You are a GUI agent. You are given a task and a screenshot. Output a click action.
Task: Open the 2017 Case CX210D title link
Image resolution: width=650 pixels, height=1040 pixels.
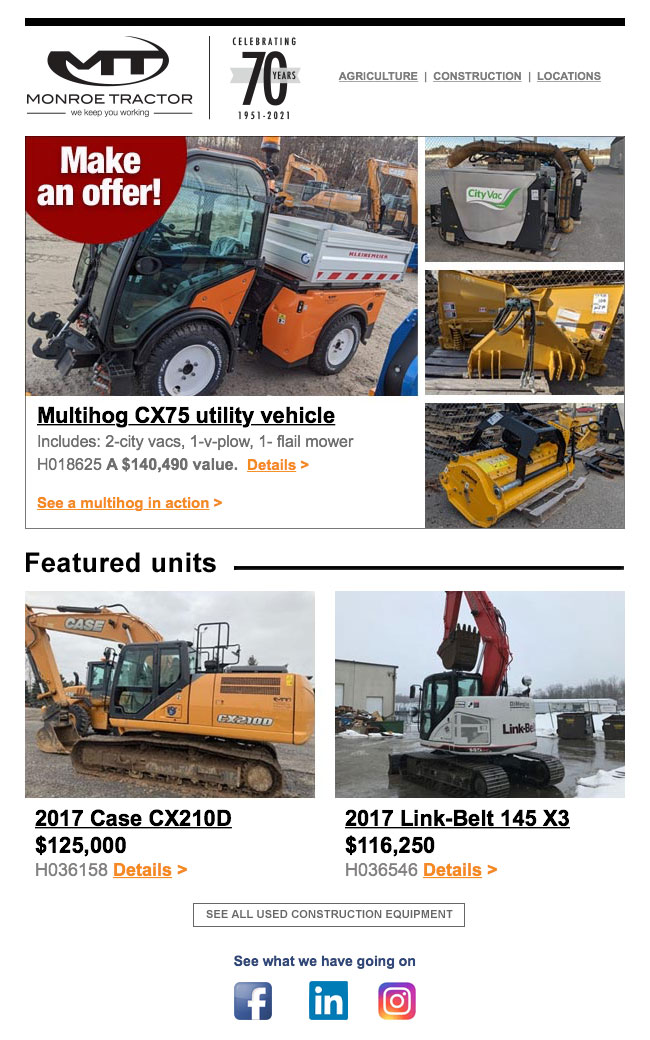click(x=133, y=819)
